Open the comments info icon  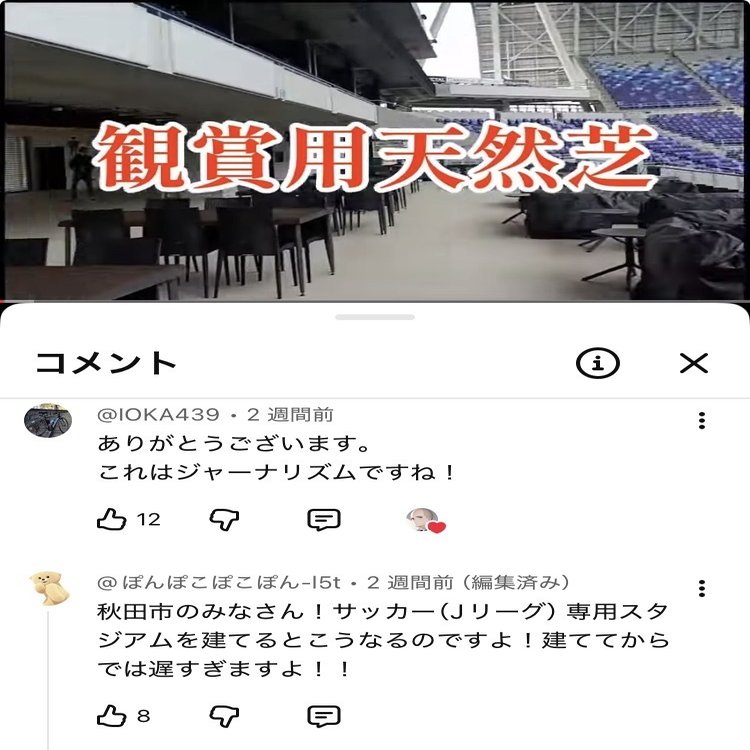pos(597,363)
